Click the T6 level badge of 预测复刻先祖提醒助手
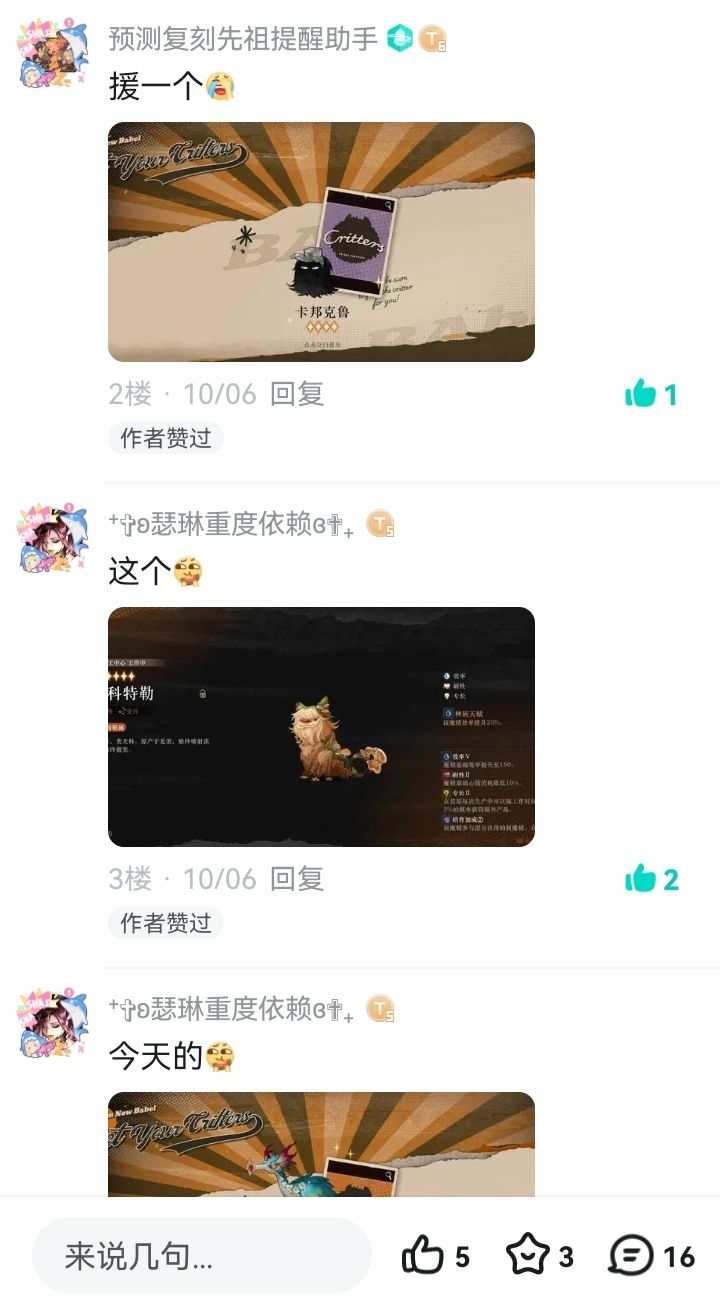This screenshot has width=720, height=1313. [x=430, y=39]
